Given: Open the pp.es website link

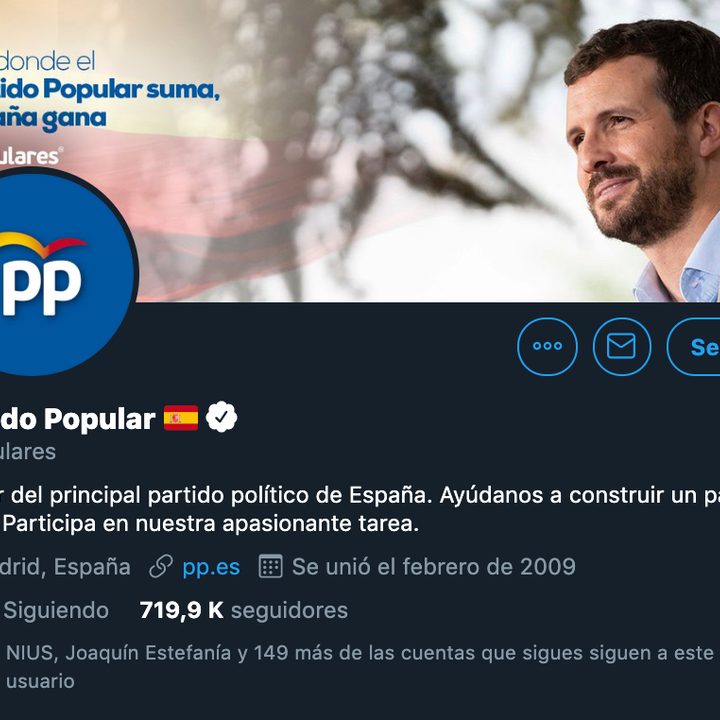Looking at the screenshot, I should [x=210, y=567].
